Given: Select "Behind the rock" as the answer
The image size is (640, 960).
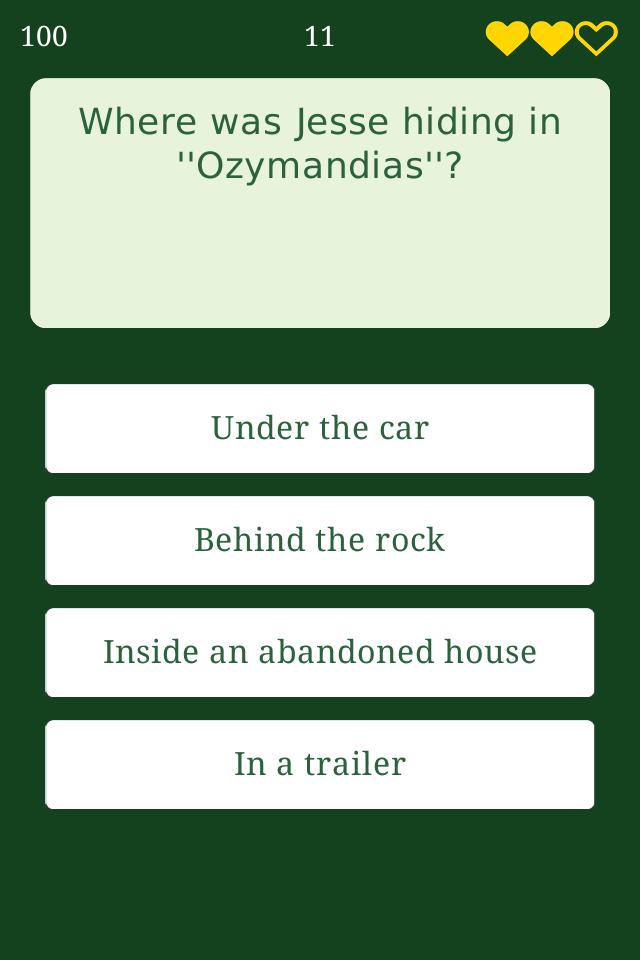Looking at the screenshot, I should pos(320,540).
